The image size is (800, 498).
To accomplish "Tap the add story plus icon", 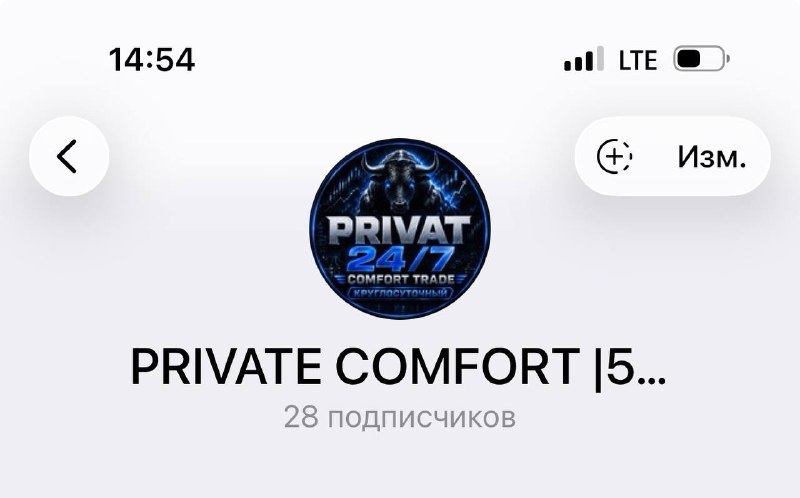I will pyautogui.click(x=614, y=156).
